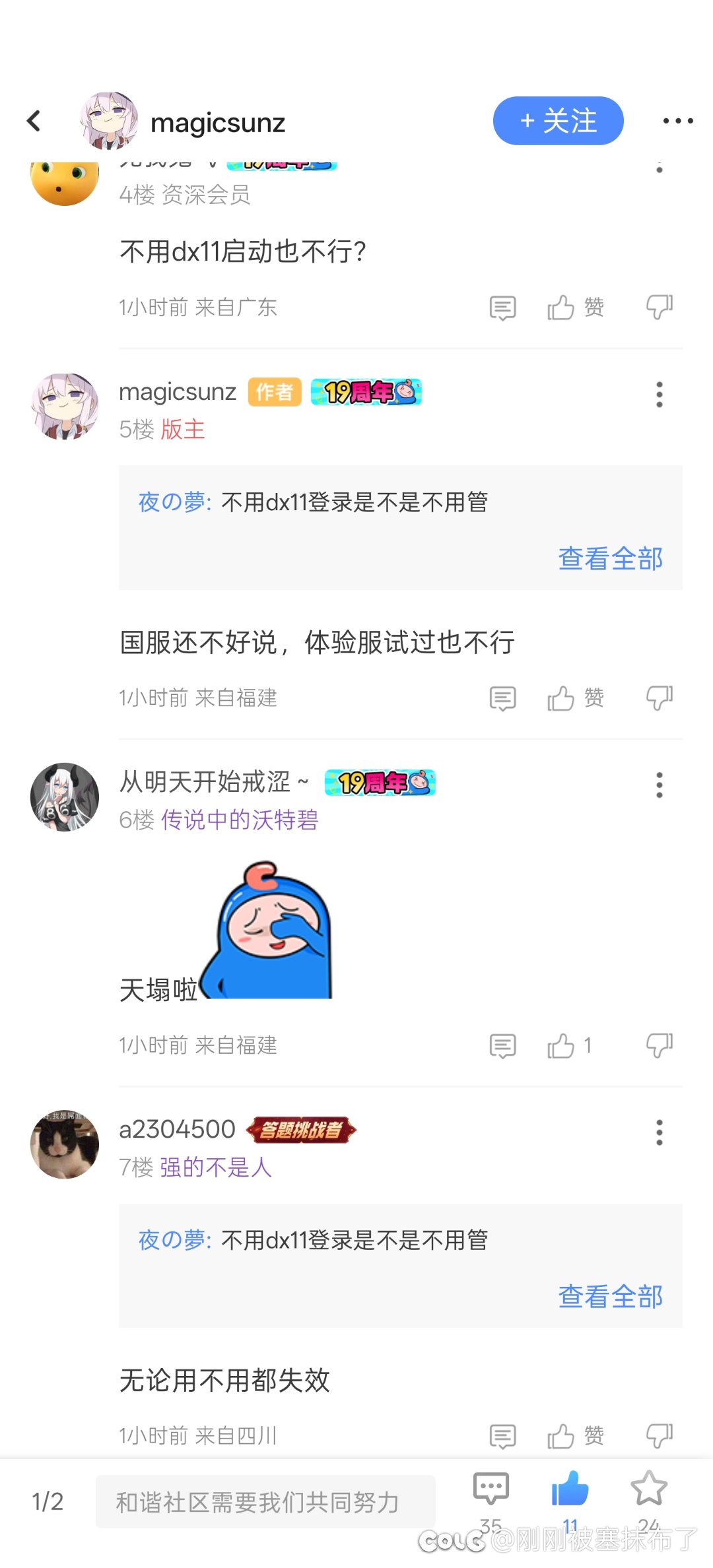The width and height of the screenshot is (713, 1568).
Task: Expand 查看全部 in the 5楼 quote
Action: pyautogui.click(x=610, y=558)
